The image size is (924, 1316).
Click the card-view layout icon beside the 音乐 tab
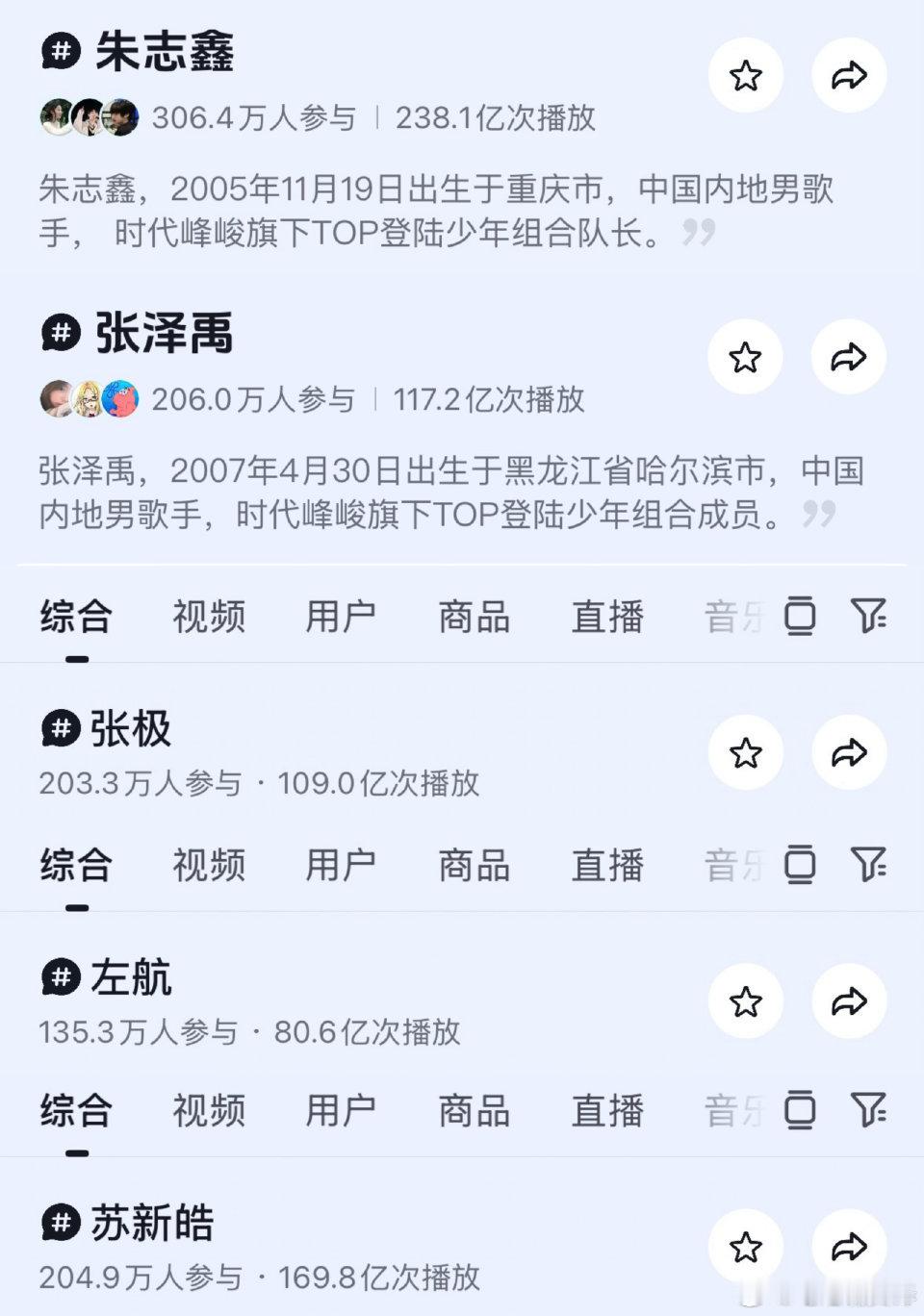[x=799, y=617]
